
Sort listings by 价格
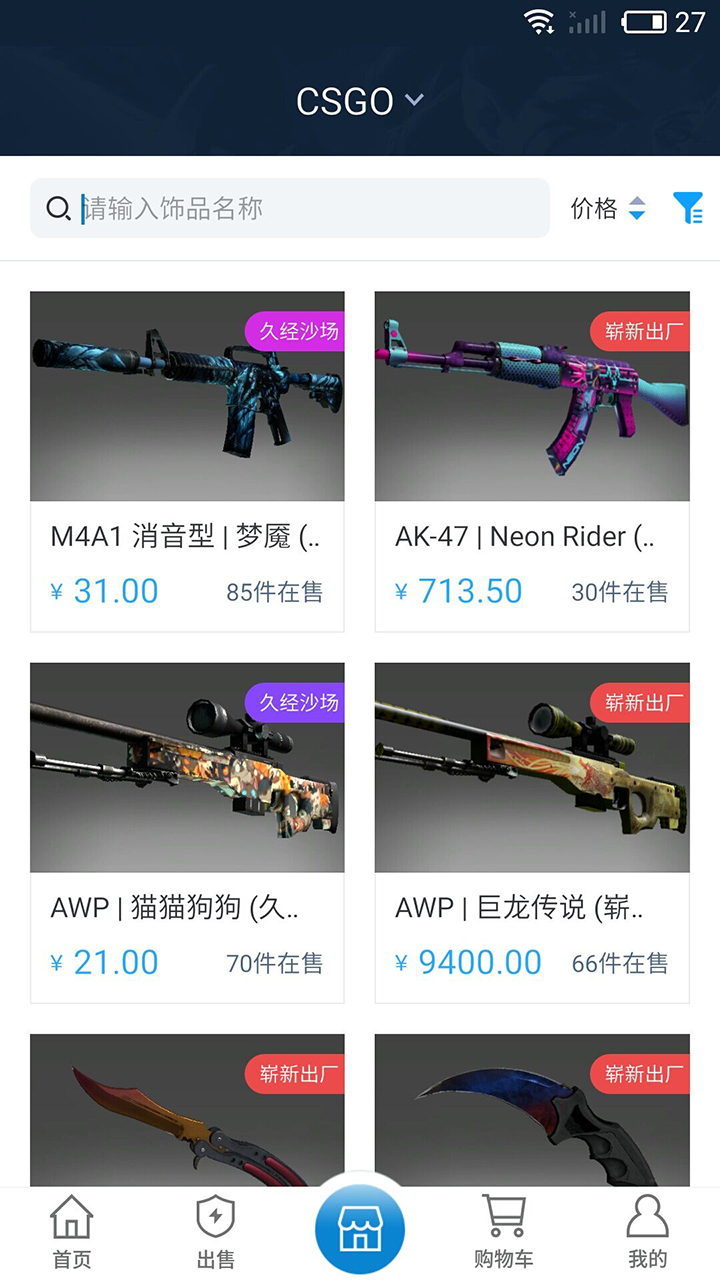608,208
